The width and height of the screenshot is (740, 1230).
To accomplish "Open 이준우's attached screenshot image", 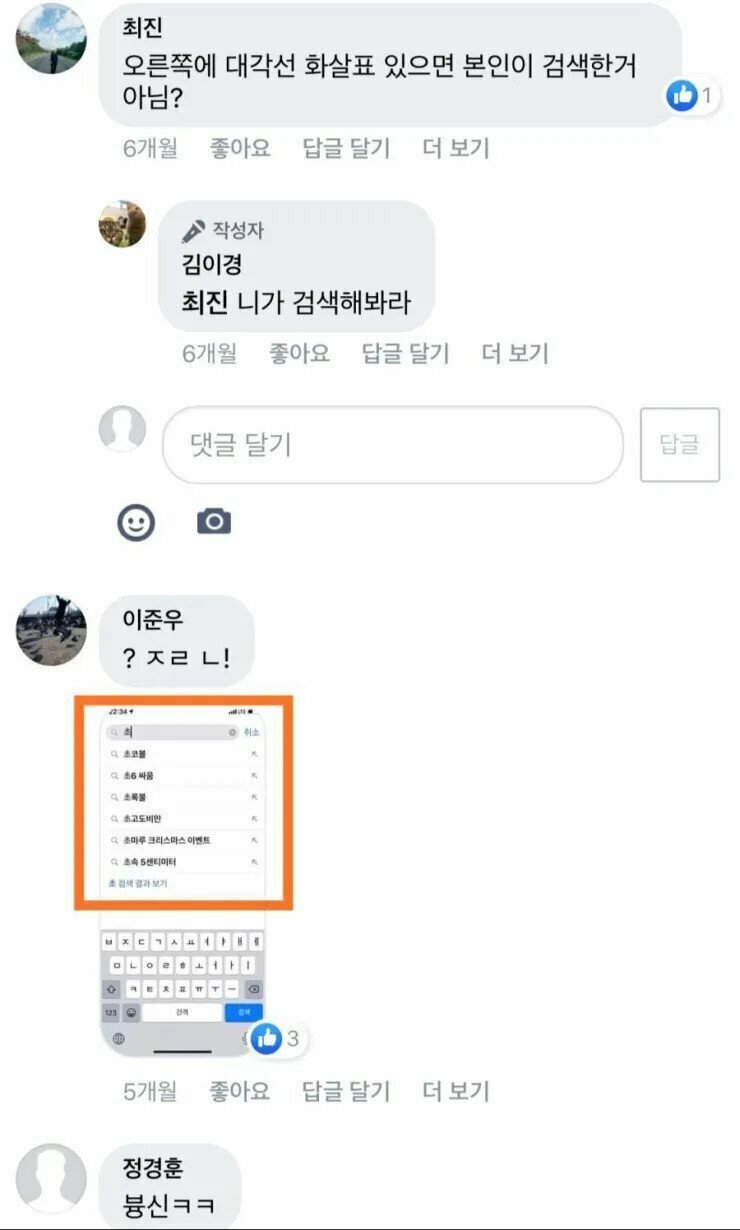I will point(184,870).
